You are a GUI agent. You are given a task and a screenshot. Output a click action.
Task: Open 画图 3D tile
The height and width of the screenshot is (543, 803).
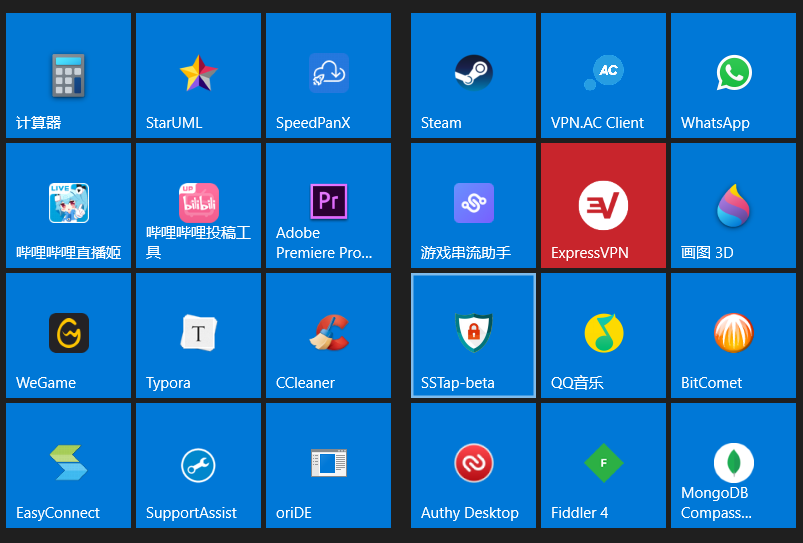(x=733, y=205)
